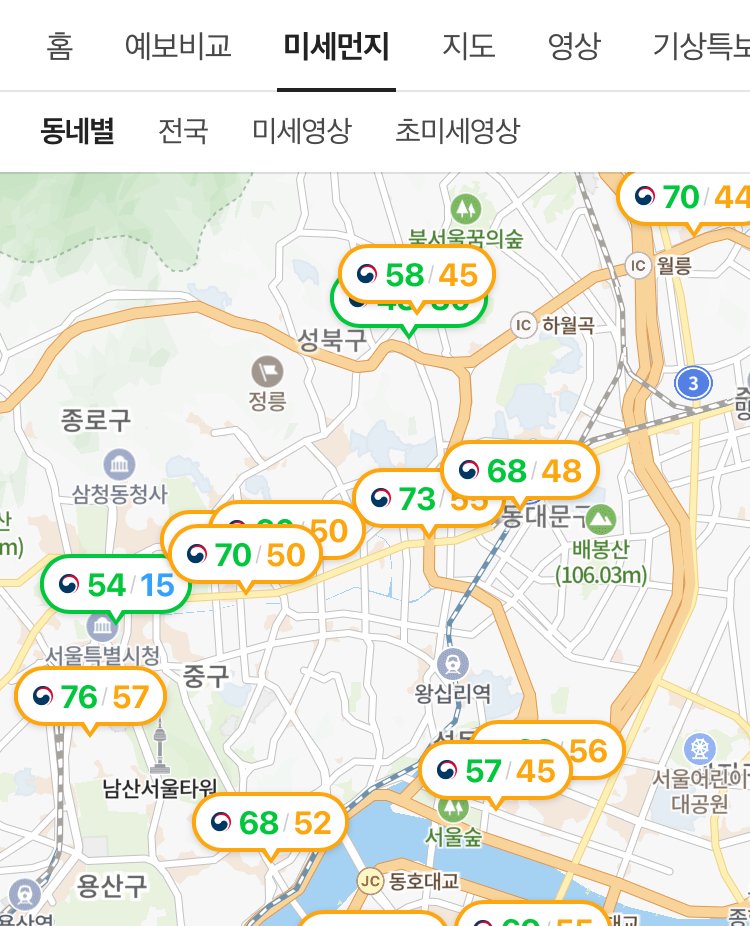750x926 pixels.
Task: Switch to the 지도 tab
Action: pyautogui.click(x=468, y=46)
